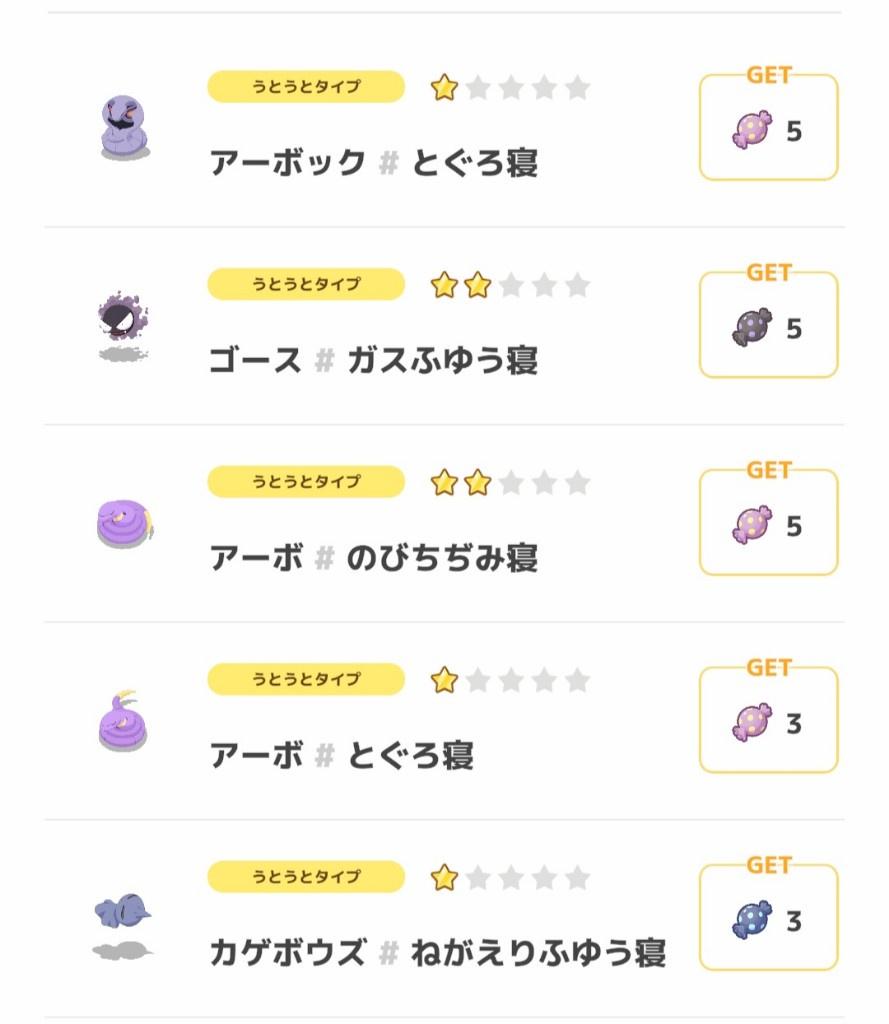Select the ゴース ガスふゆう寝 row
The height and width of the screenshot is (1024, 889).
(373, 359)
